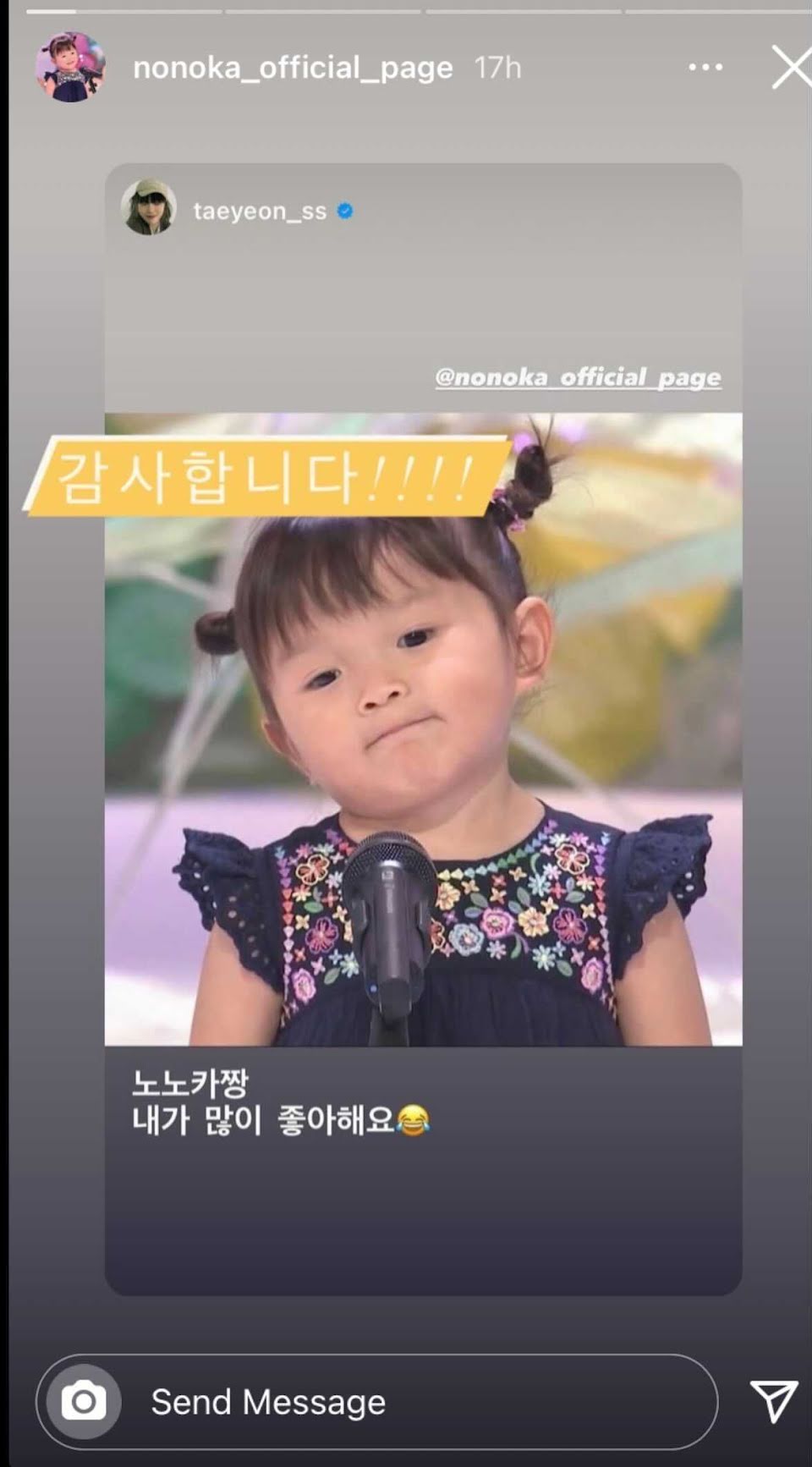The width and height of the screenshot is (812, 1467).
Task: Tap the nonoka_official_page username
Action: (293, 67)
